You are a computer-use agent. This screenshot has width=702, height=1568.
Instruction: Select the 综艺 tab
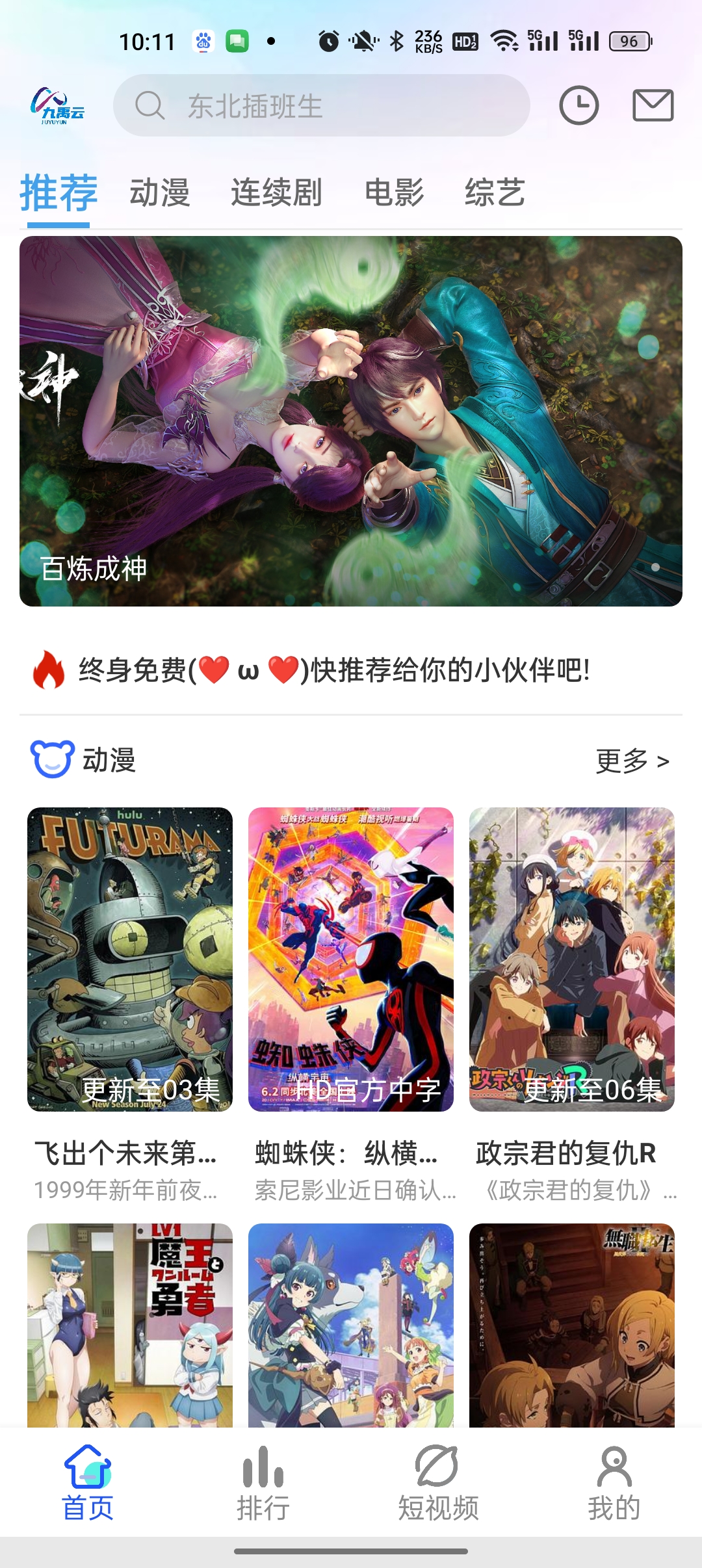[x=495, y=192]
